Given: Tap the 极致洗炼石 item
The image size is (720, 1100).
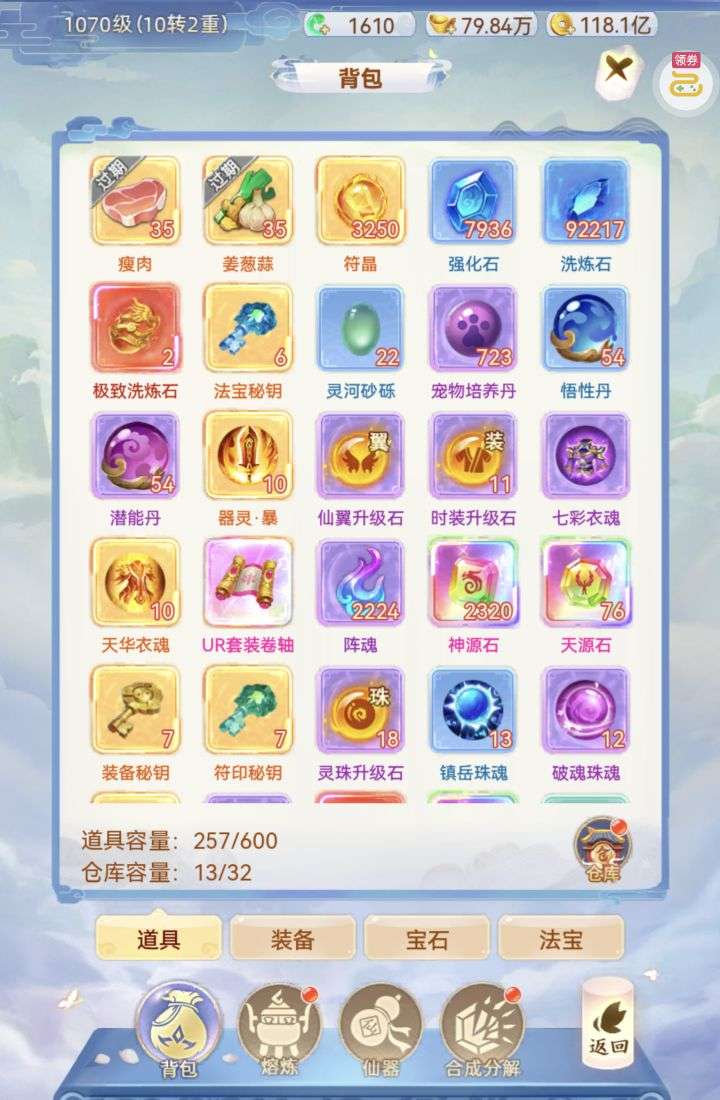Looking at the screenshot, I should tap(135, 328).
